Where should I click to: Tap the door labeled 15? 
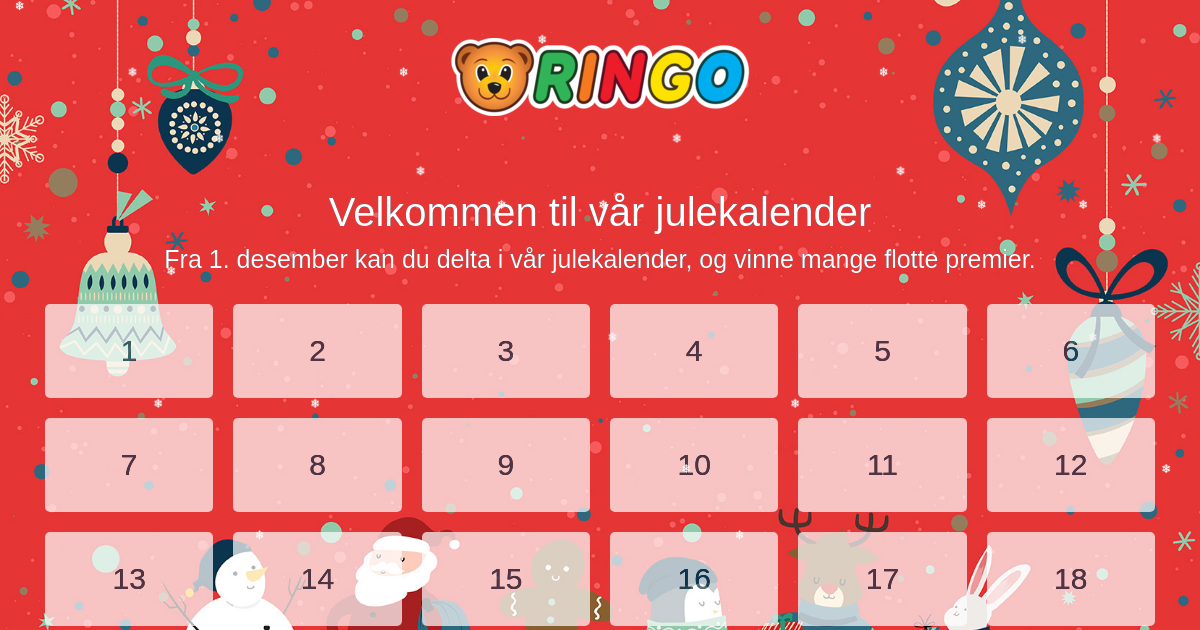(506, 579)
